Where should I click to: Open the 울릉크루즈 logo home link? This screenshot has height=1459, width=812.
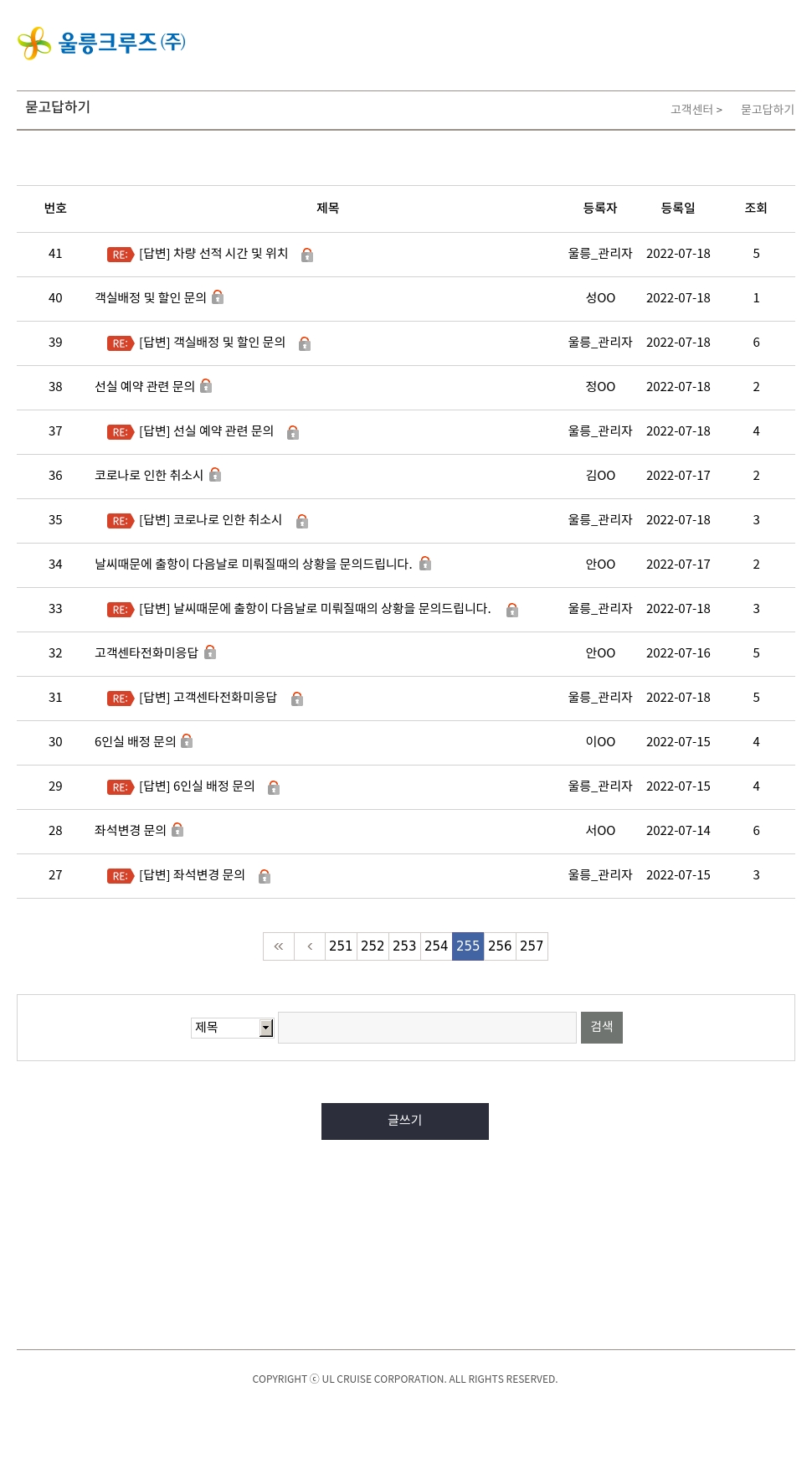tap(101, 42)
